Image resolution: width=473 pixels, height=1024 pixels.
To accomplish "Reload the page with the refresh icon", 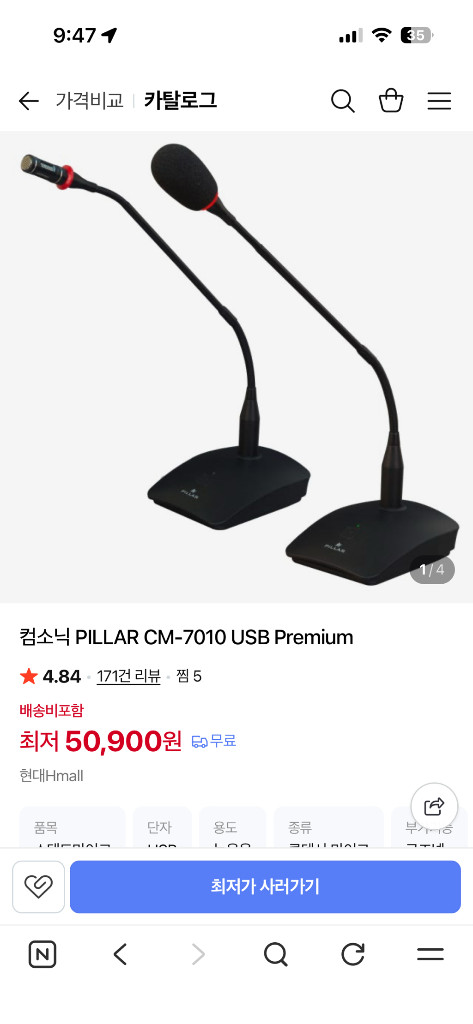I will [353, 955].
